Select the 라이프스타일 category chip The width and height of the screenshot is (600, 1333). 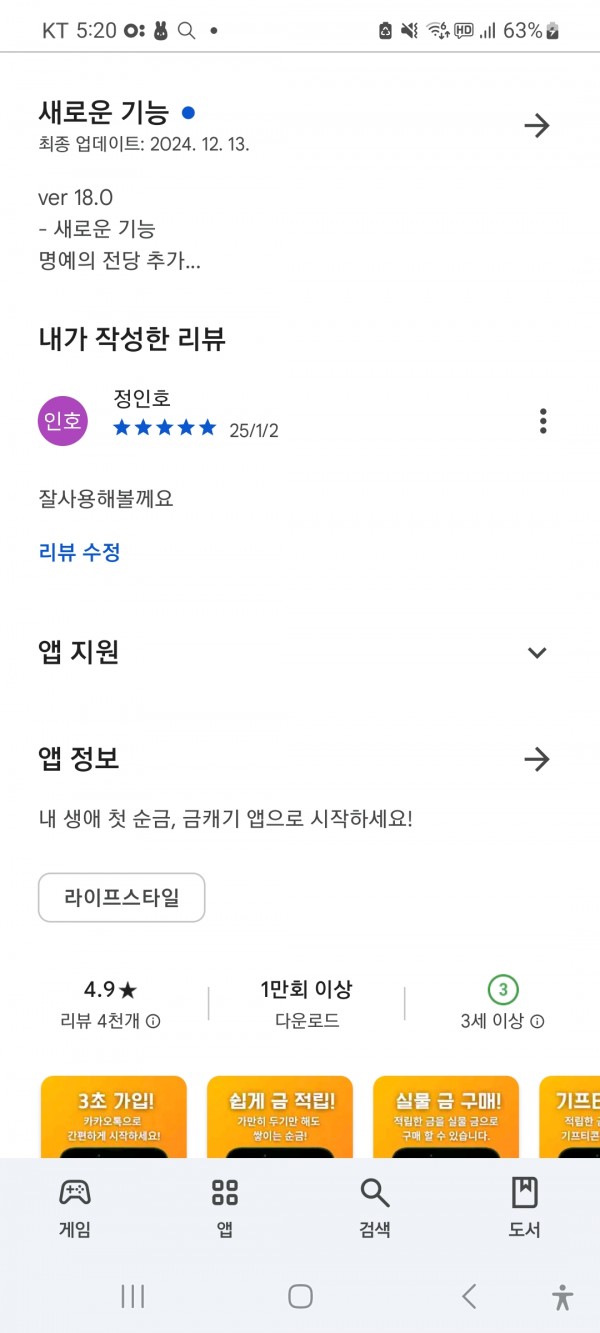point(122,897)
